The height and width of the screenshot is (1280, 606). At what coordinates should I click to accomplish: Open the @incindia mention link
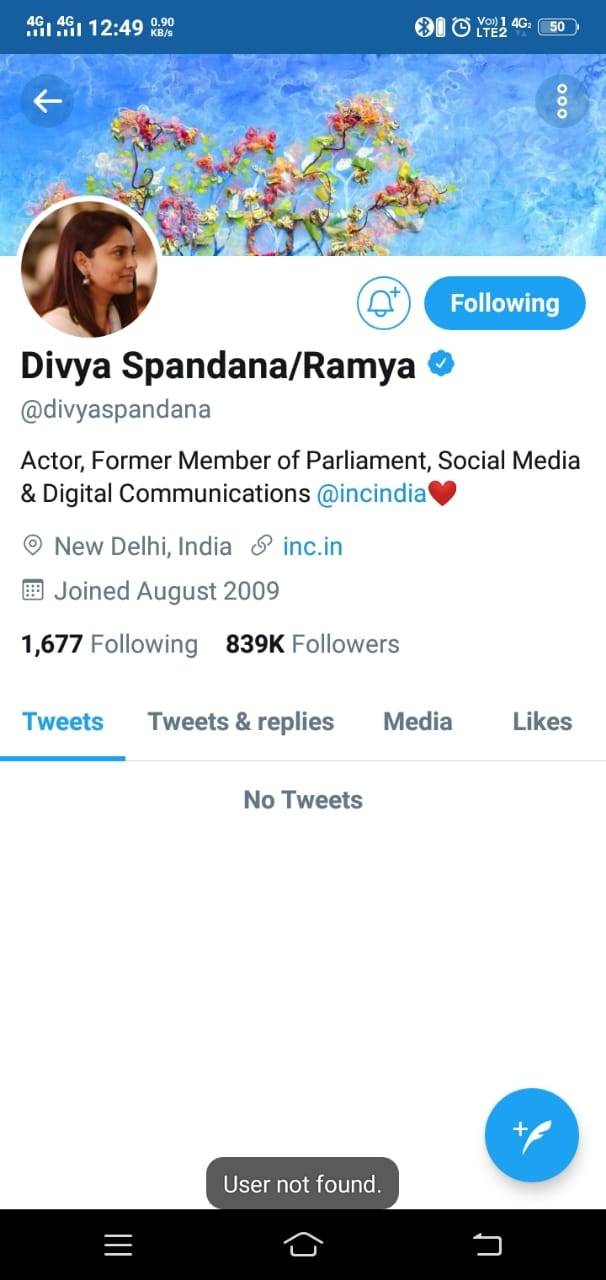tap(371, 493)
